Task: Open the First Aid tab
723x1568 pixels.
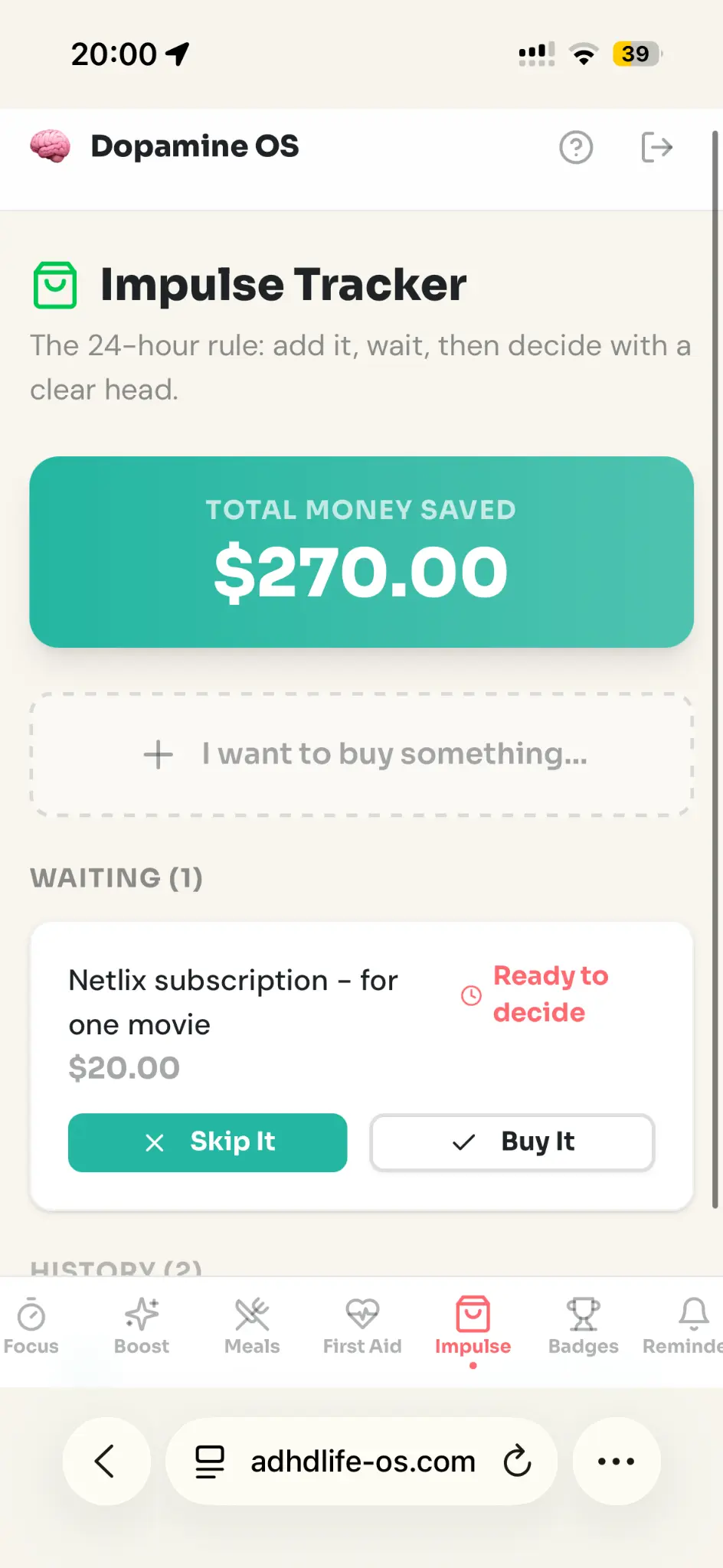Action: point(362,1327)
